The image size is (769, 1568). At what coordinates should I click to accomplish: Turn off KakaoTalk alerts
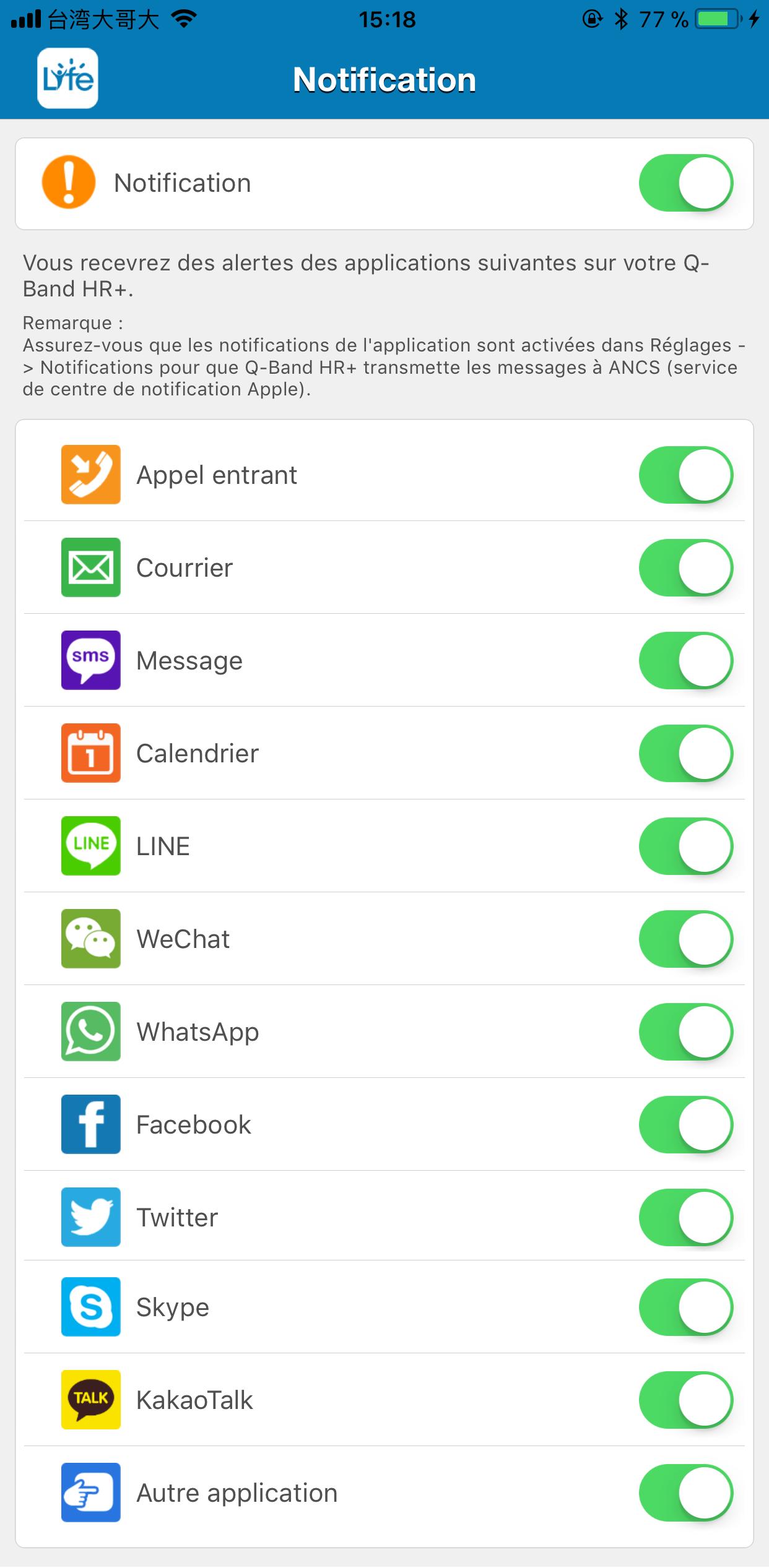coord(685,1400)
